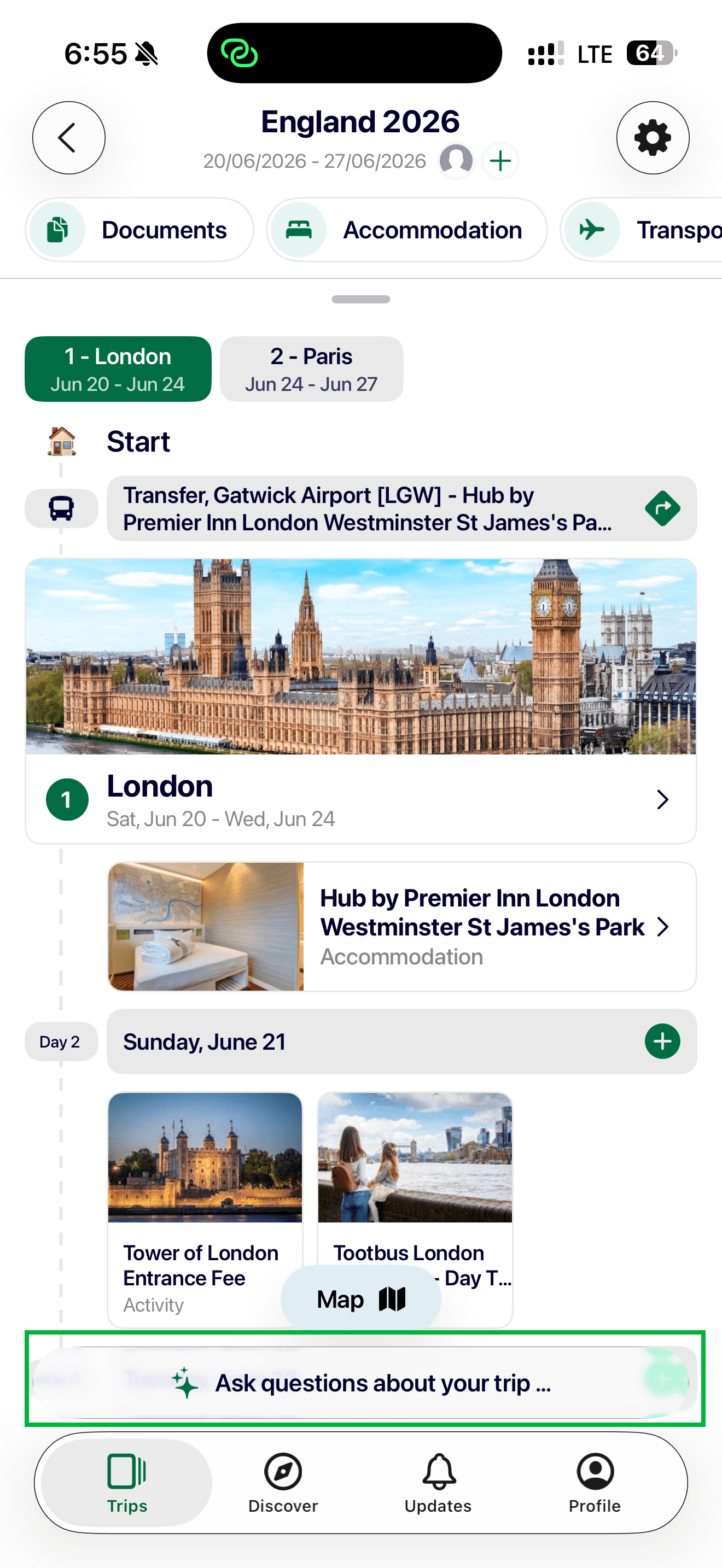
Task: Switch to the Discover tab
Action: click(x=283, y=1483)
